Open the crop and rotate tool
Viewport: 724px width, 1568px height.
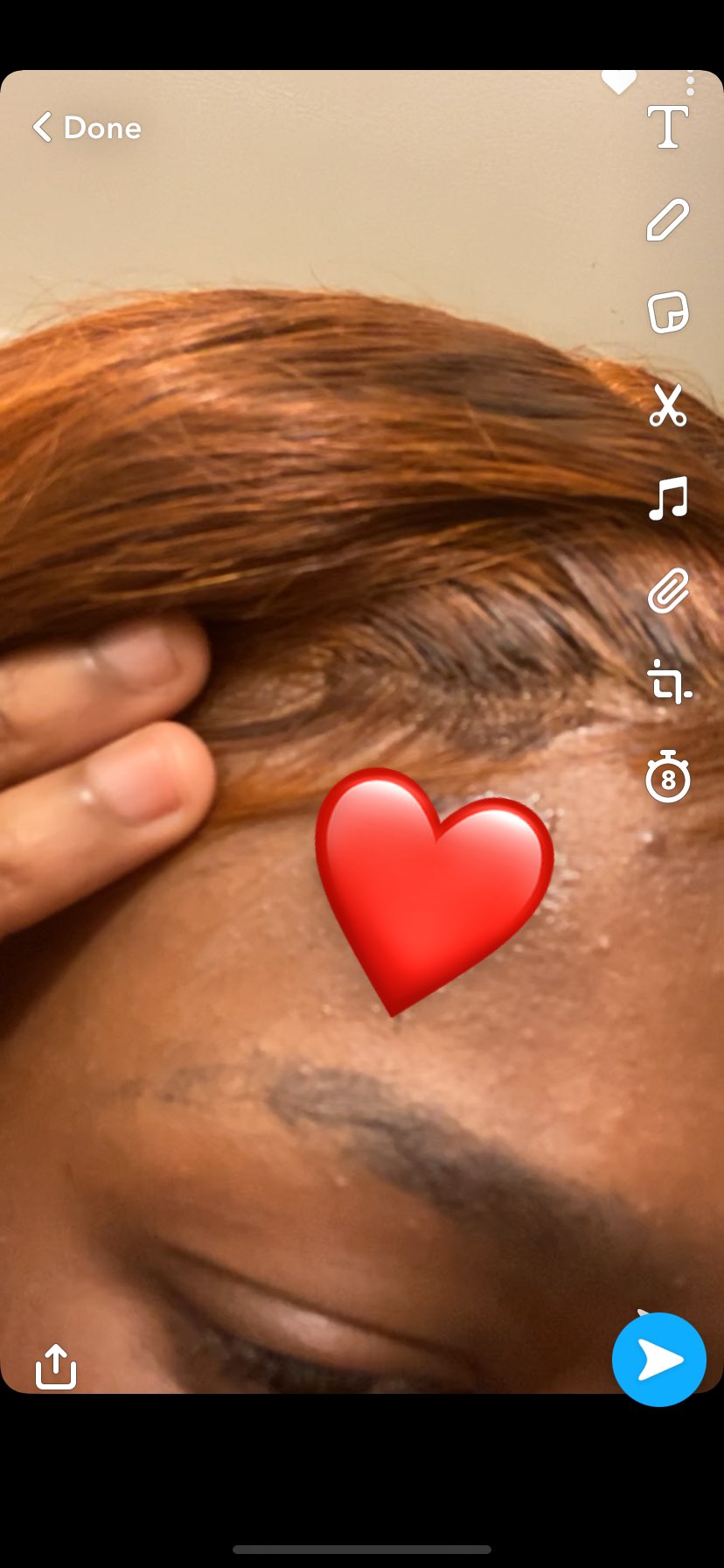point(668,683)
